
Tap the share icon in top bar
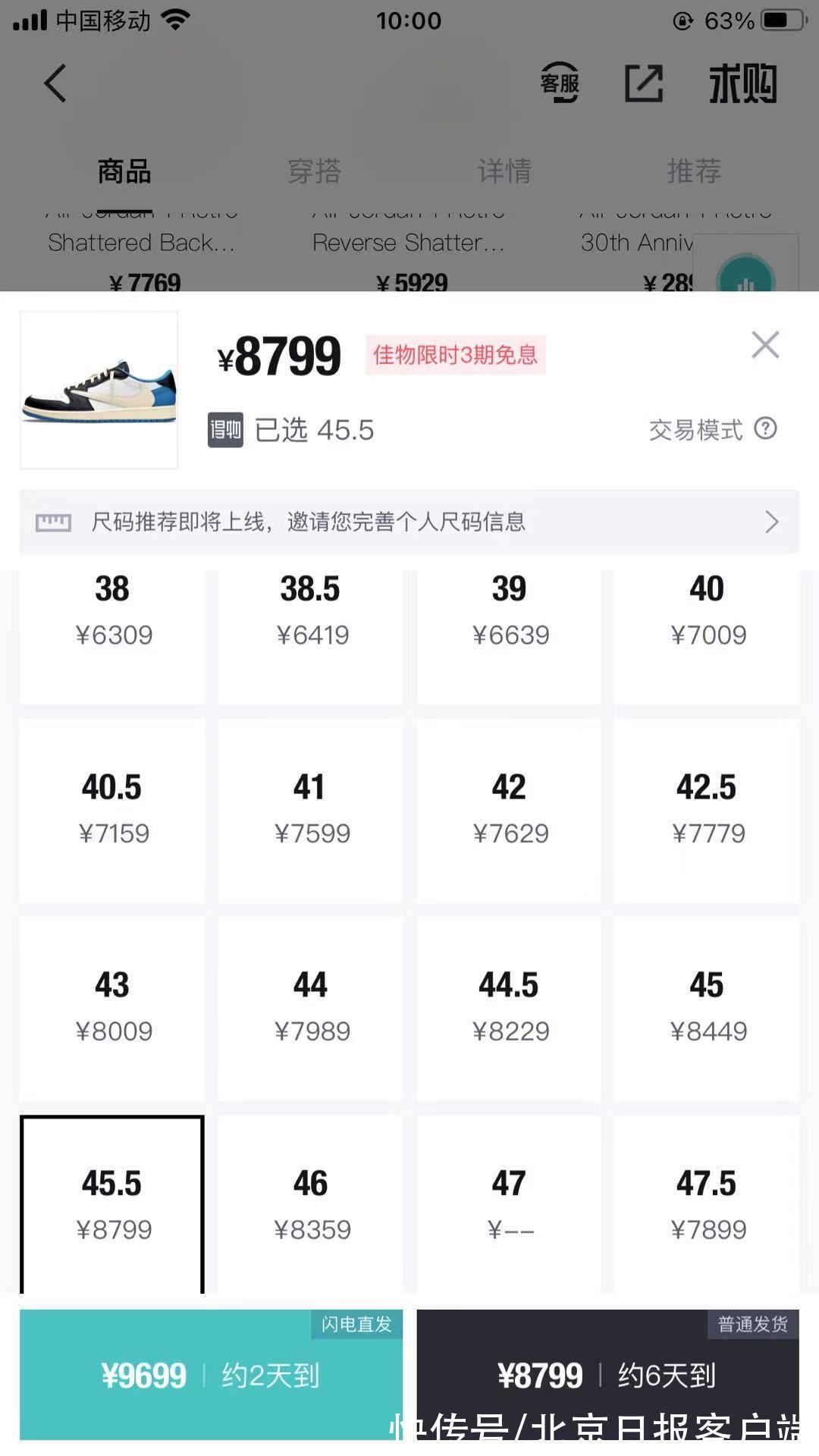[x=644, y=83]
